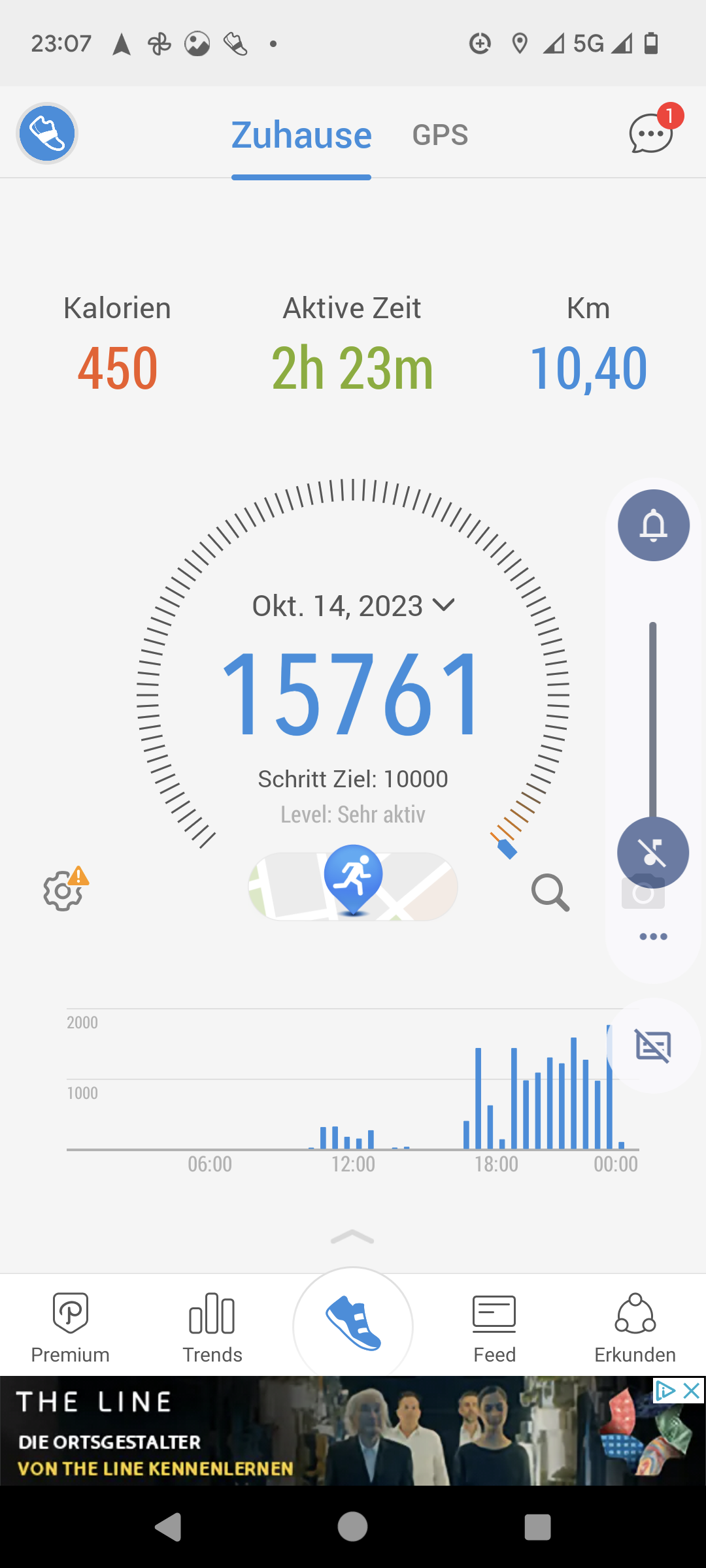This screenshot has height=1568, width=706.
Task: Switch to the Erkunden tab
Action: [635, 1328]
